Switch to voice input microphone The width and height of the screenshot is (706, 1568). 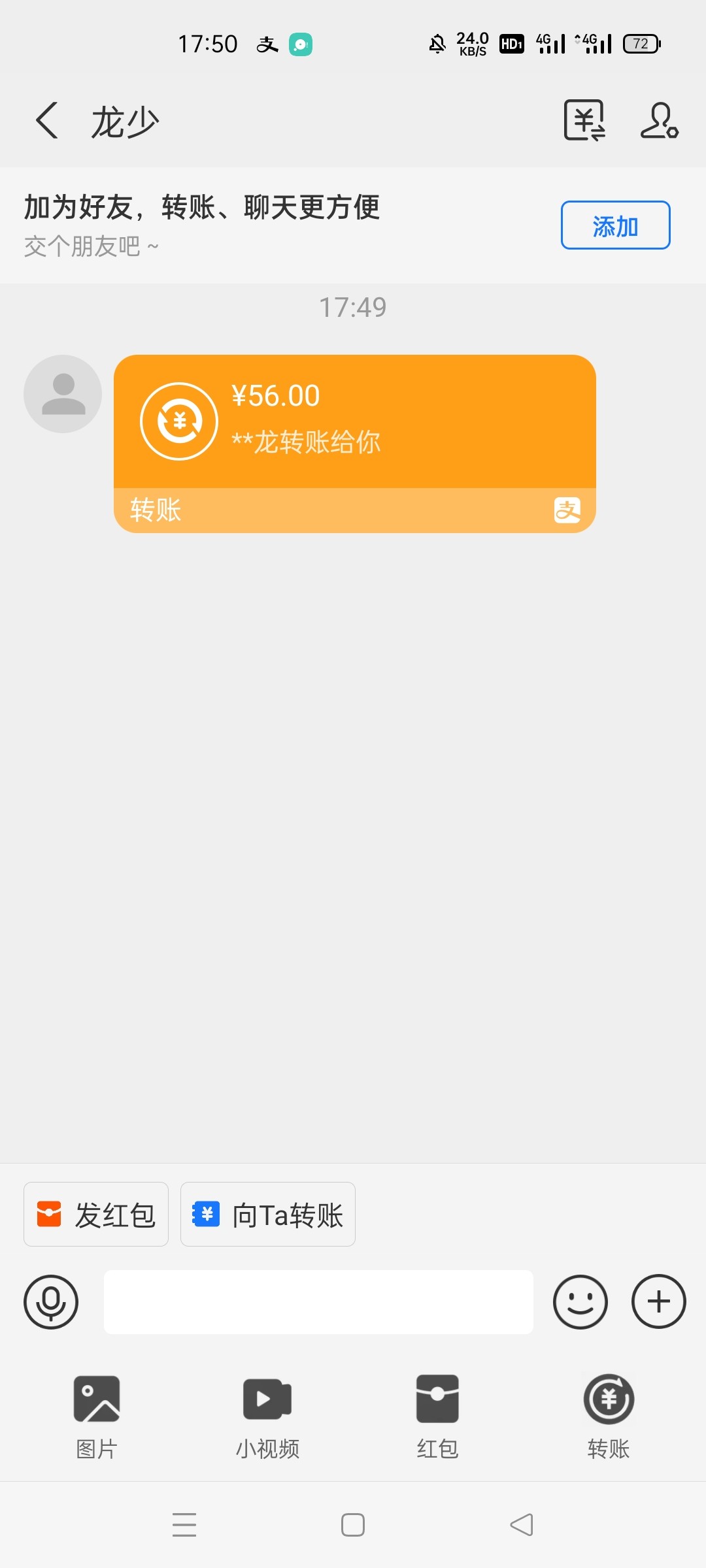pos(51,1301)
